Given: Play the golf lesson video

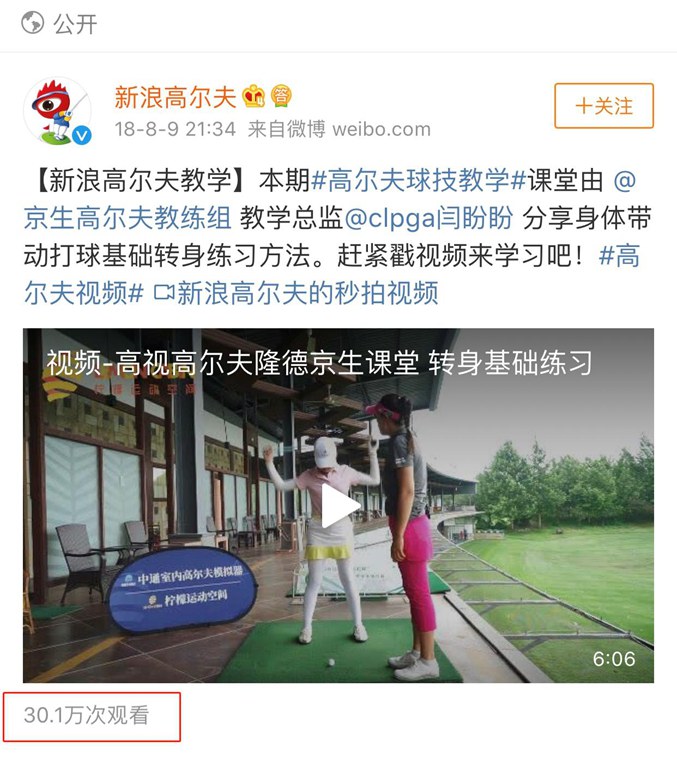Looking at the screenshot, I should [339, 507].
